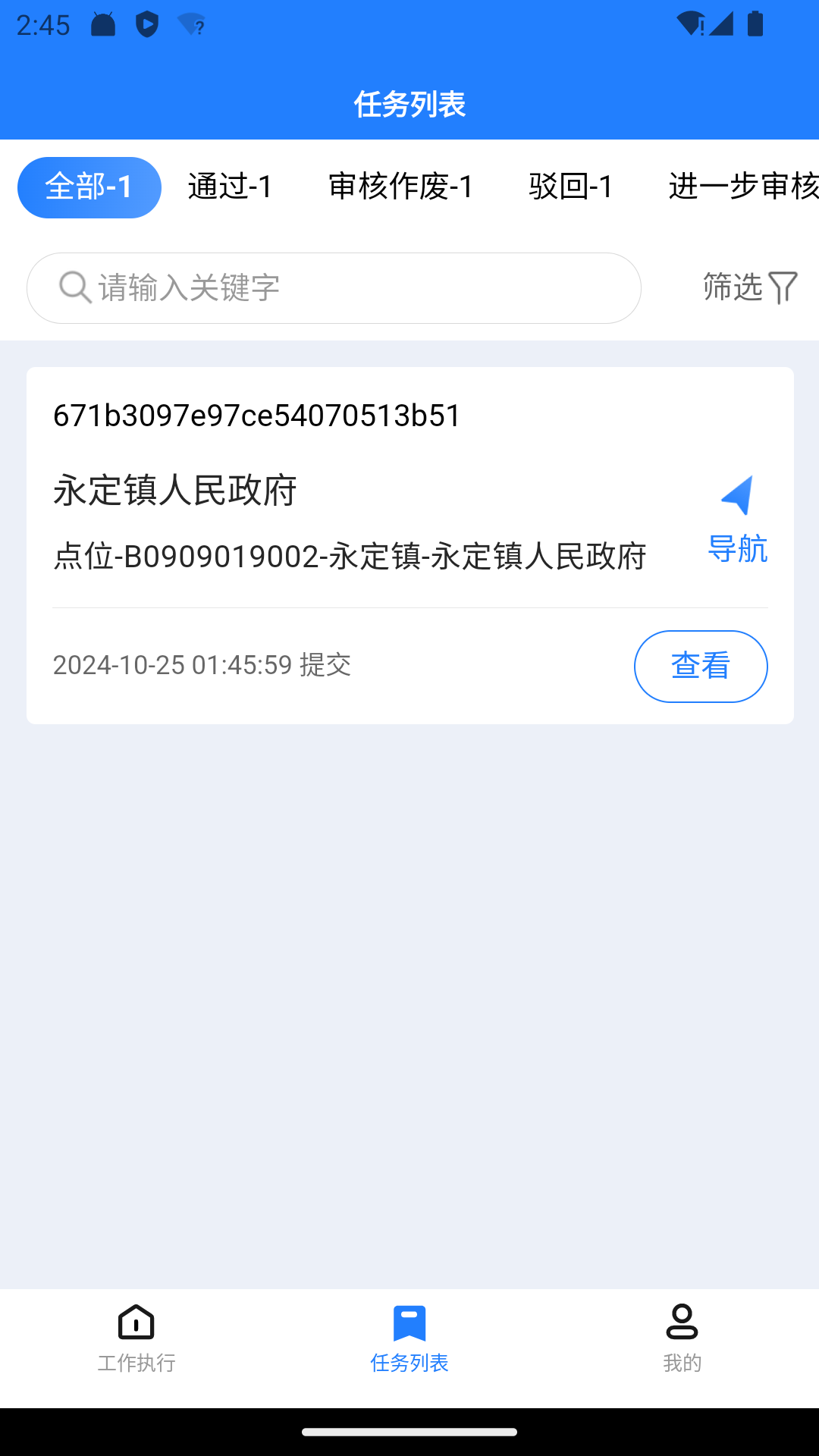
Task: Tap the 任务列表 bookmark icon
Action: coord(409,1322)
